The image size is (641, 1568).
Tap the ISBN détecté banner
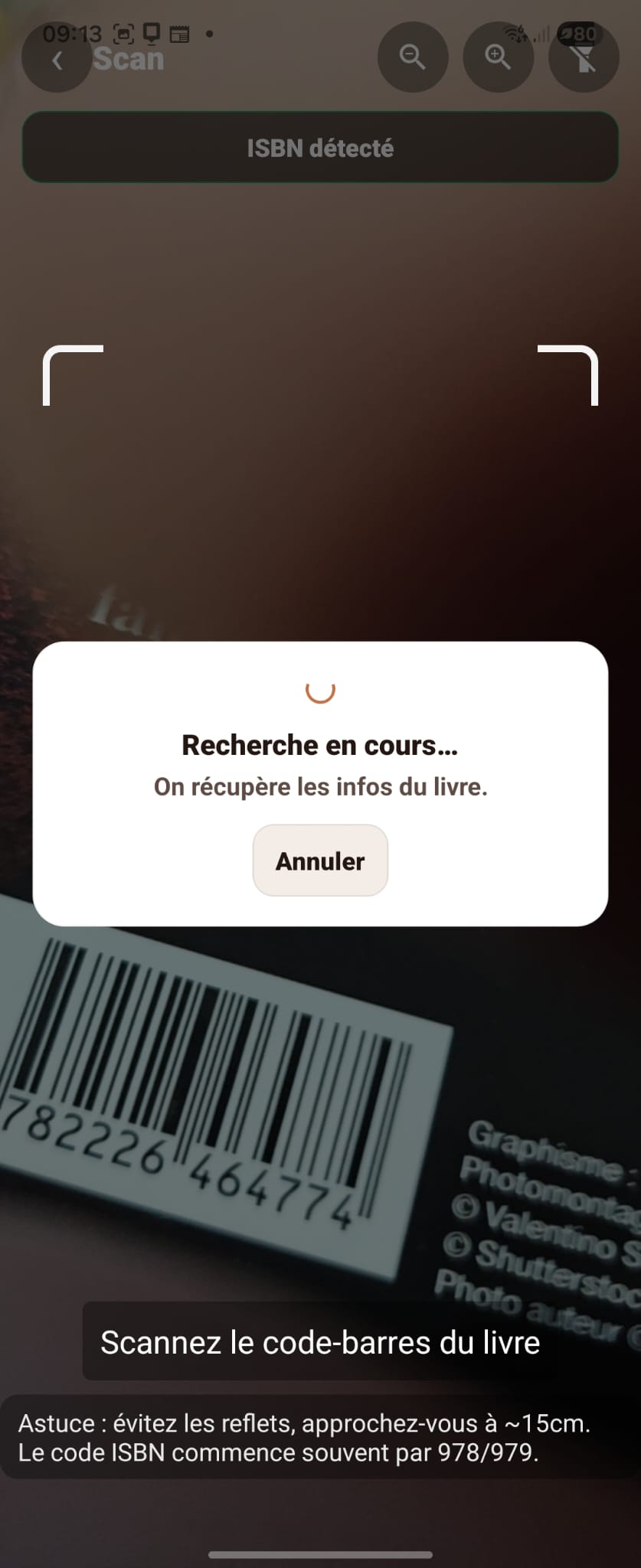click(320, 148)
